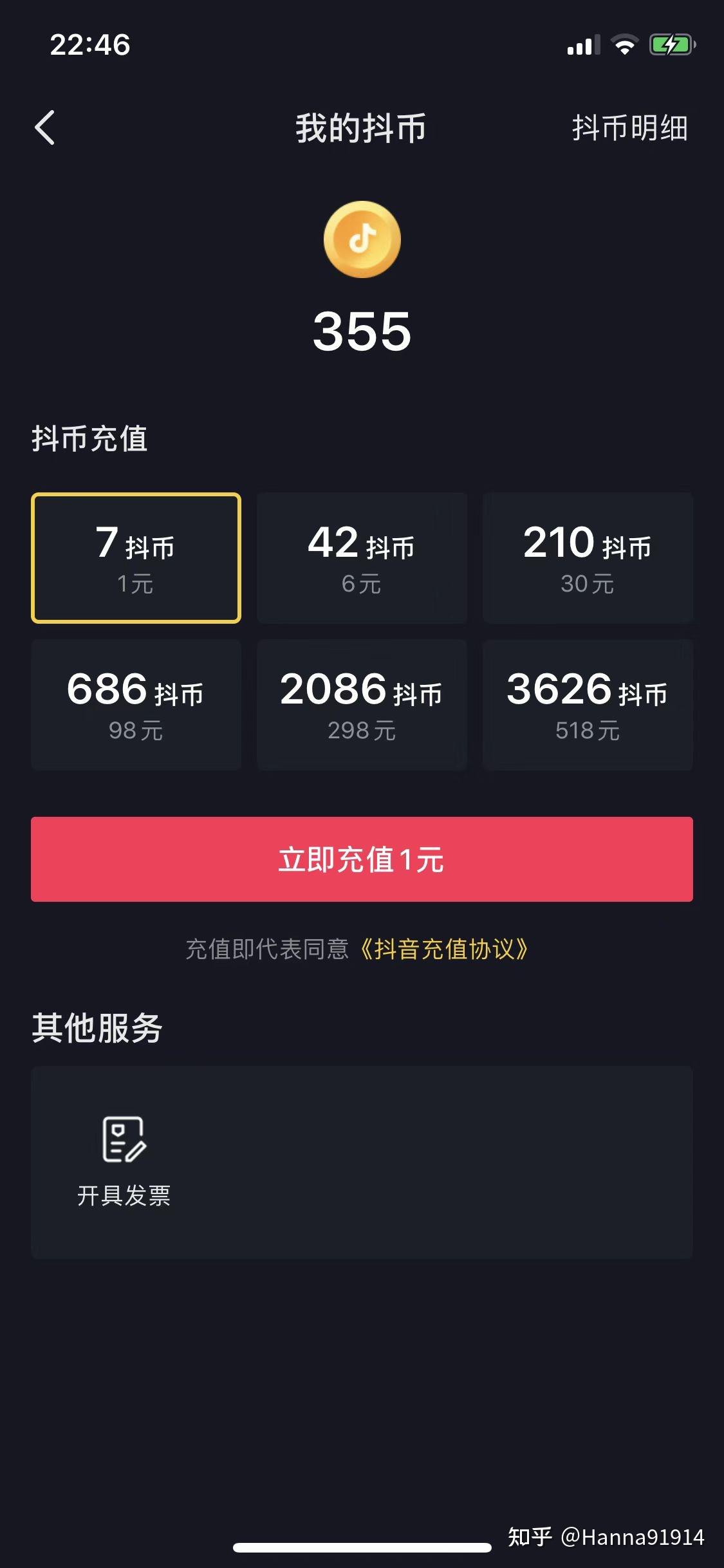The width and height of the screenshot is (724, 1568).
Task: Pick the 2086 抖币 for 298 yuan option
Action: (362, 704)
